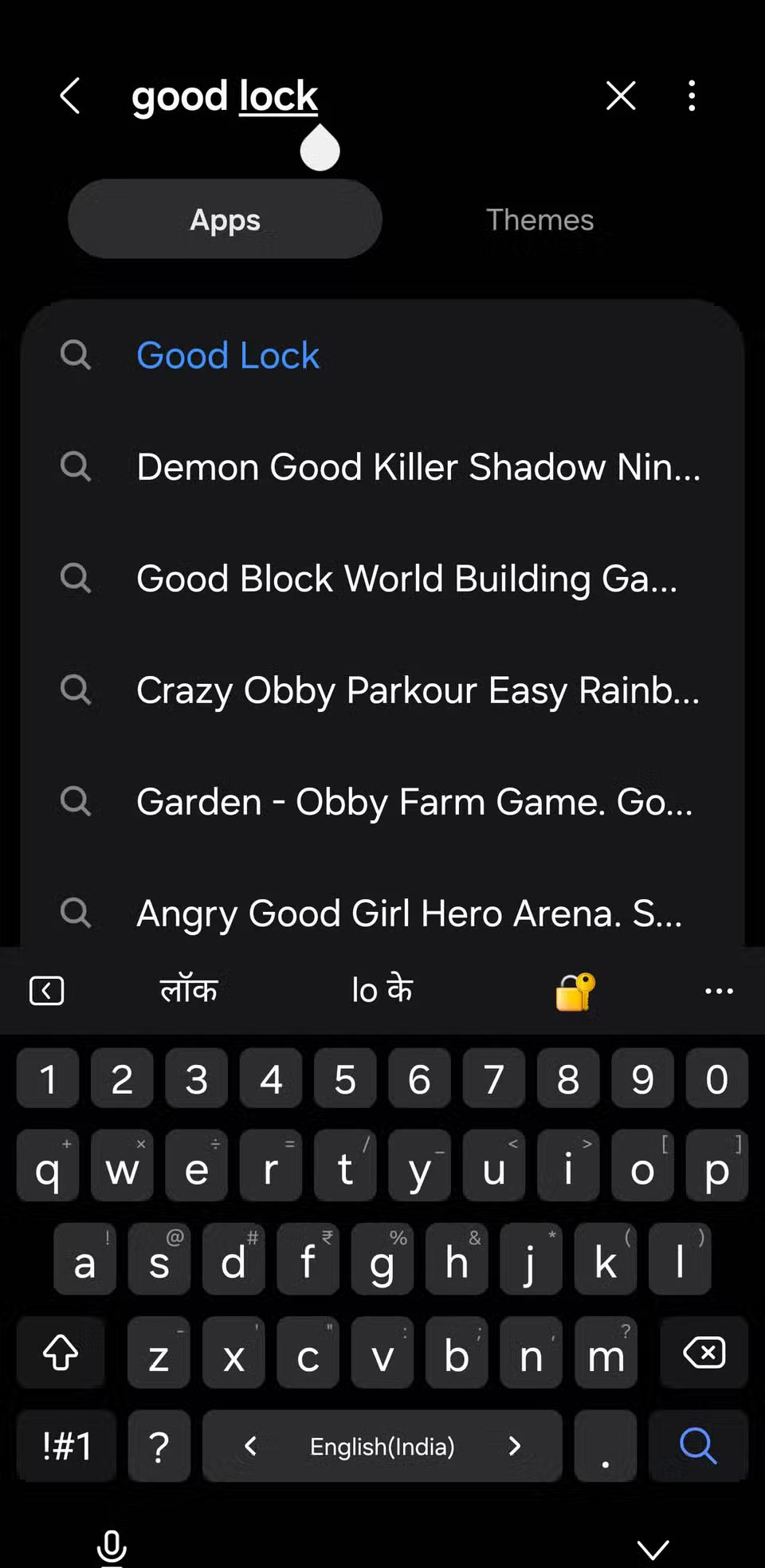Stay on the Apps tab
This screenshot has width=765, height=1568.
coord(225,219)
